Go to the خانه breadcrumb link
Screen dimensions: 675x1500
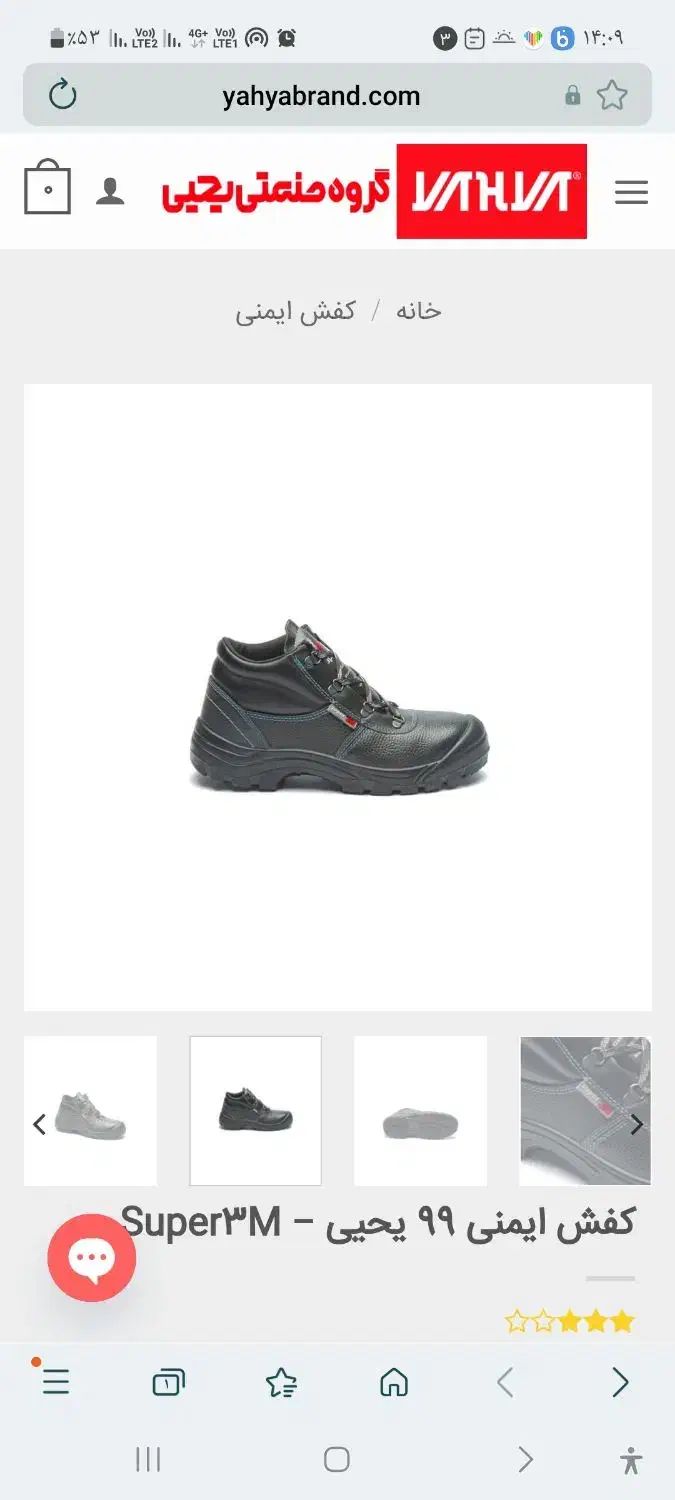pyautogui.click(x=418, y=311)
